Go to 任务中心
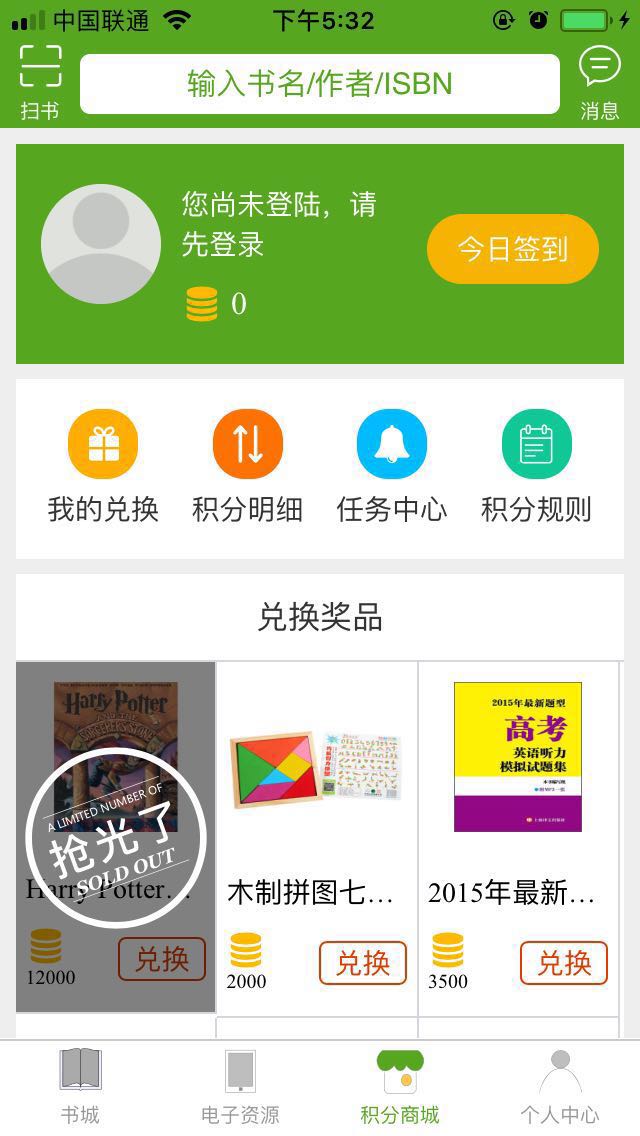Screen dimensions: 640x1136 tap(392, 466)
